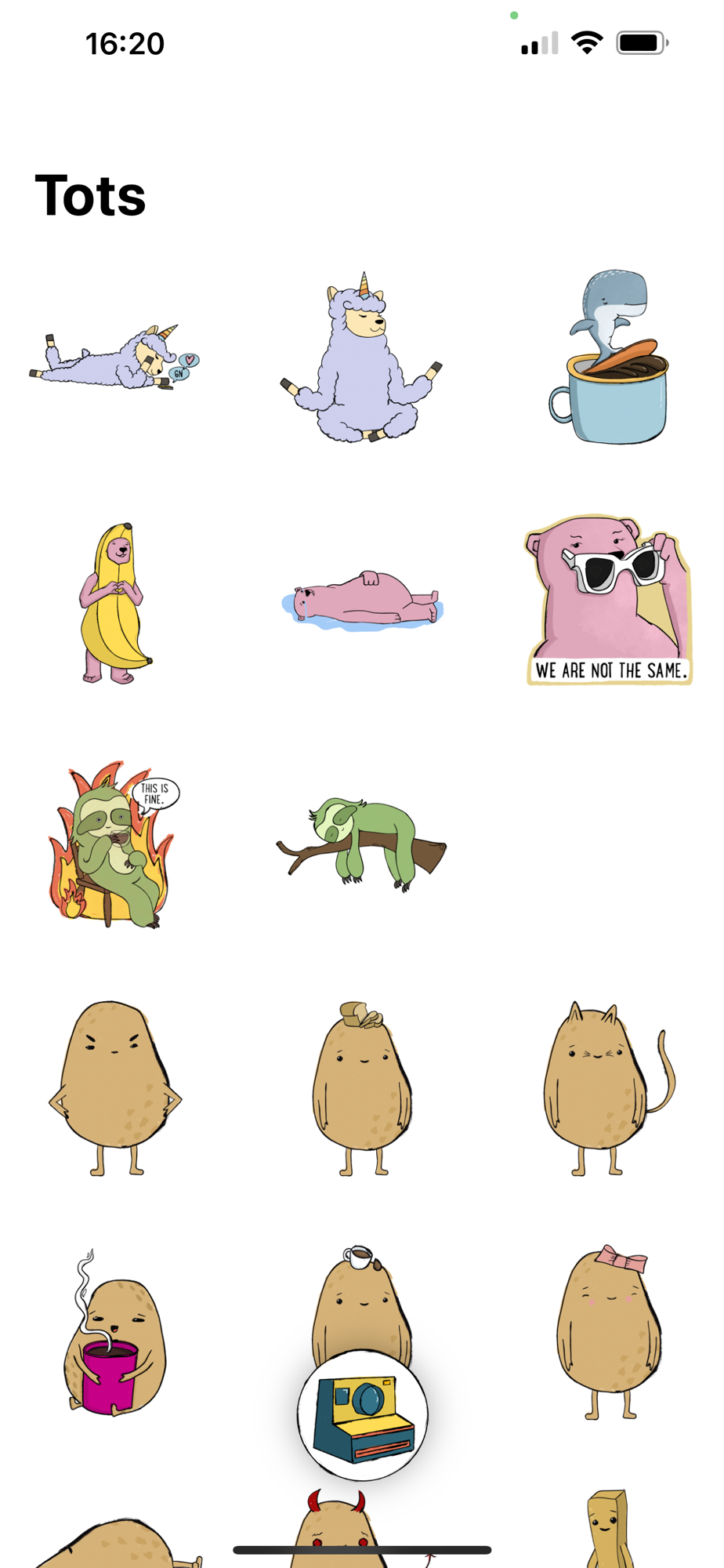Viewport: 724px width, 1568px height.
Task: Select the pink bear in banana costume
Action: pos(114,602)
